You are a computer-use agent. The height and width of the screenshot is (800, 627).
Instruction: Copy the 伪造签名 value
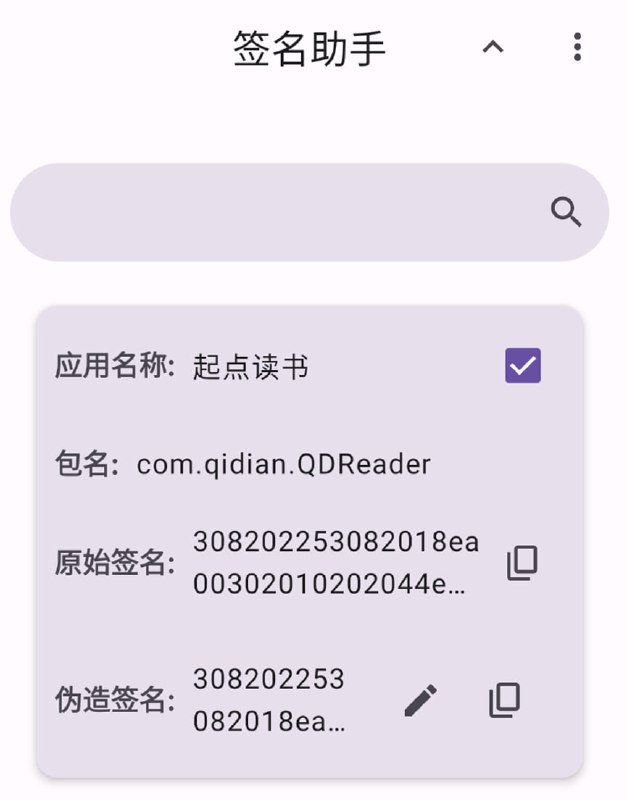pos(504,700)
